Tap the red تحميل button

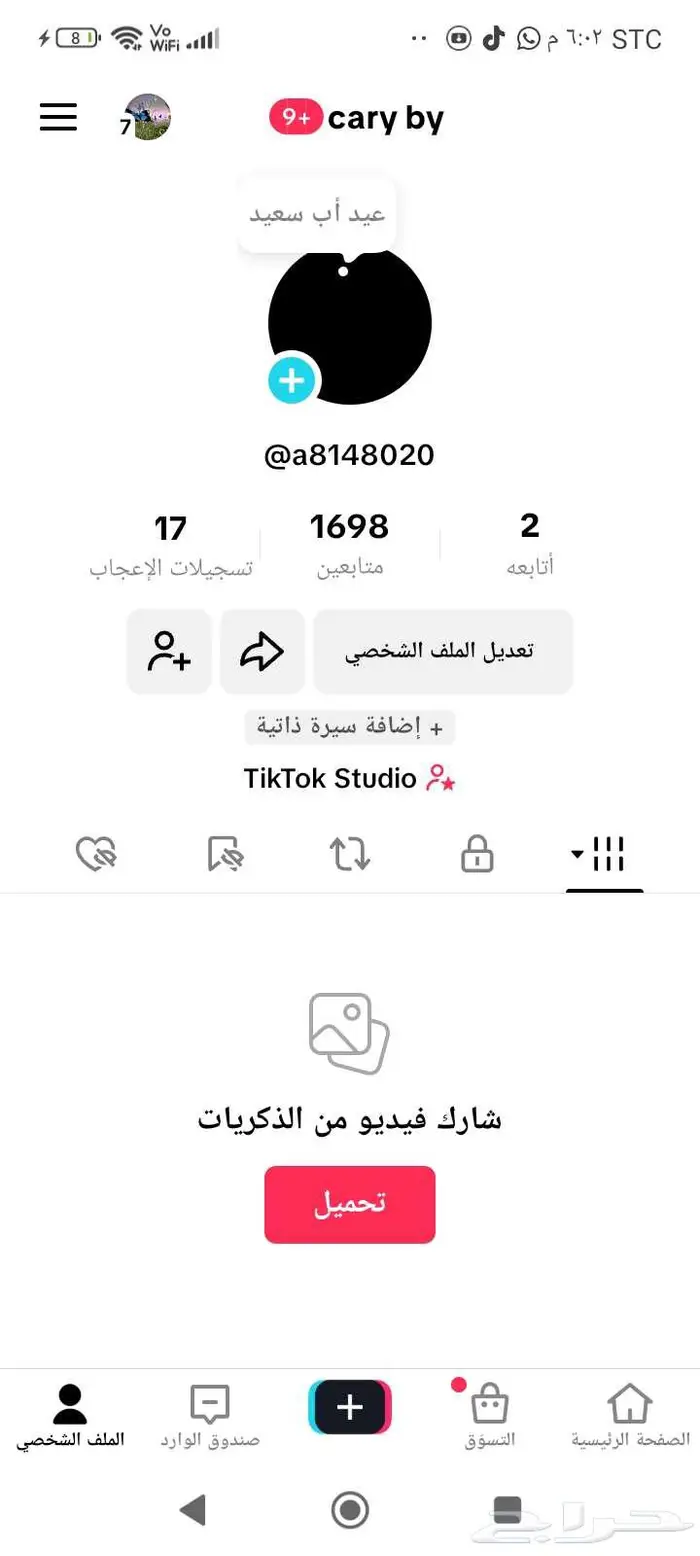coord(350,1204)
